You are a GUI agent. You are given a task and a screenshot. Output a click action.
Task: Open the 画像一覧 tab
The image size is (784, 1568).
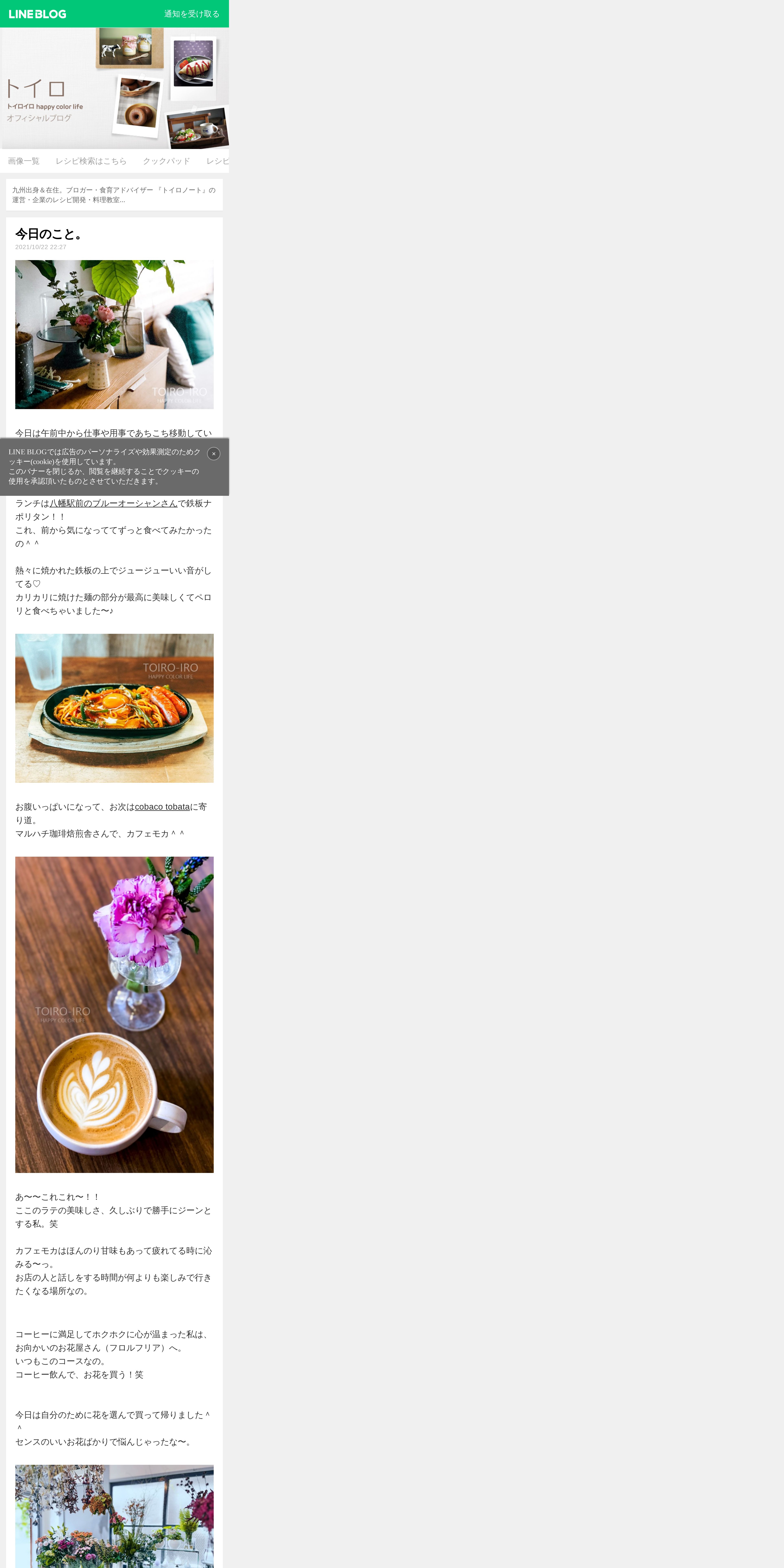pos(24,161)
